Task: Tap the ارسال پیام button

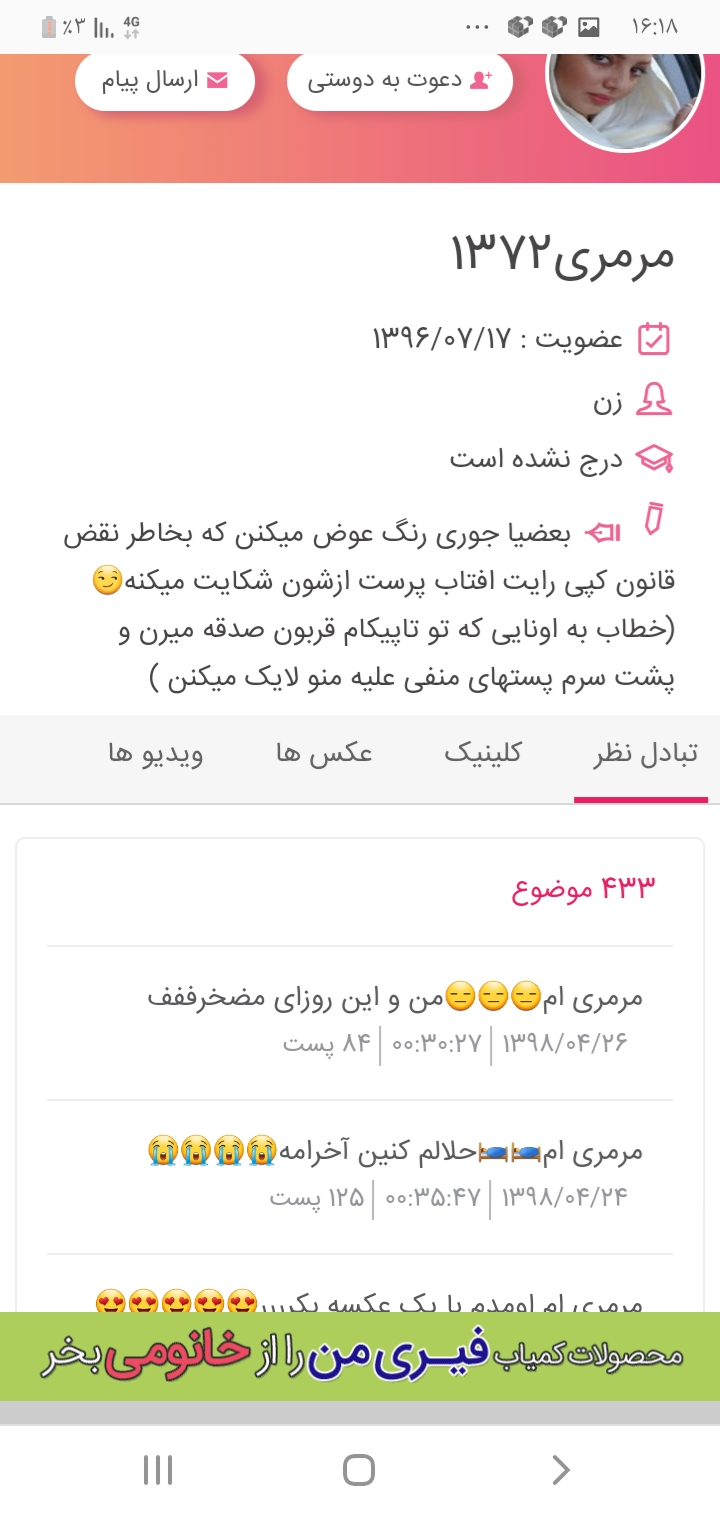Action: (165, 81)
